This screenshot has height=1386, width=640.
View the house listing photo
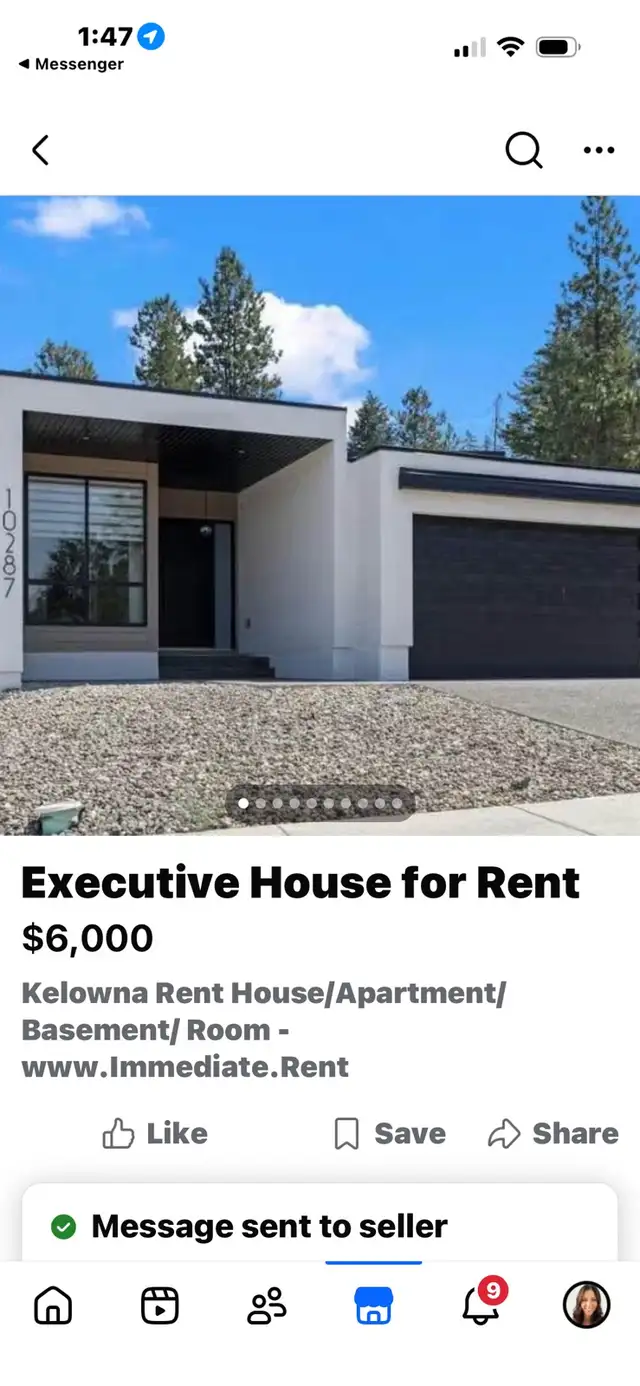[x=320, y=515]
